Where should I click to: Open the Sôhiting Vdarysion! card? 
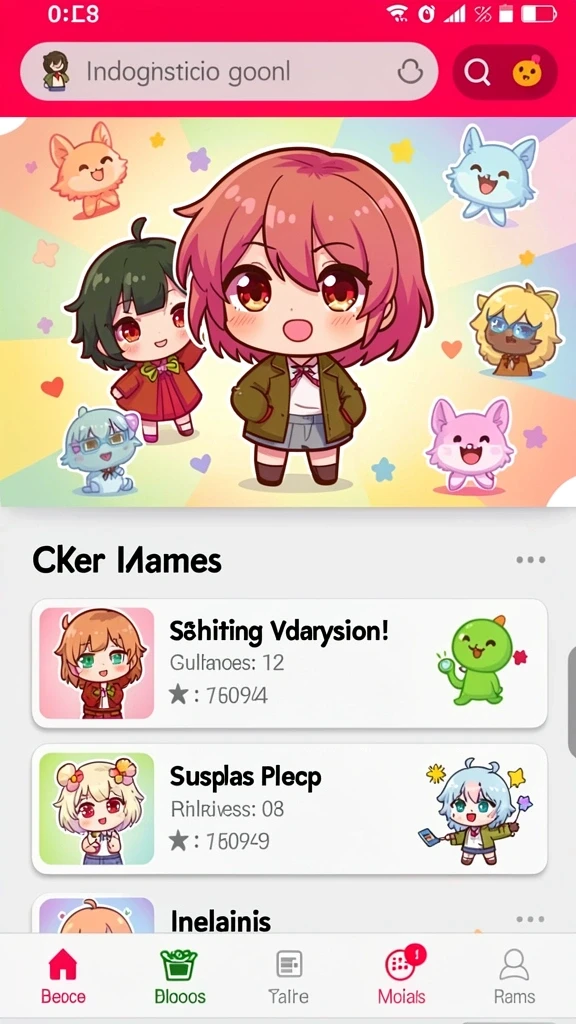coord(289,664)
